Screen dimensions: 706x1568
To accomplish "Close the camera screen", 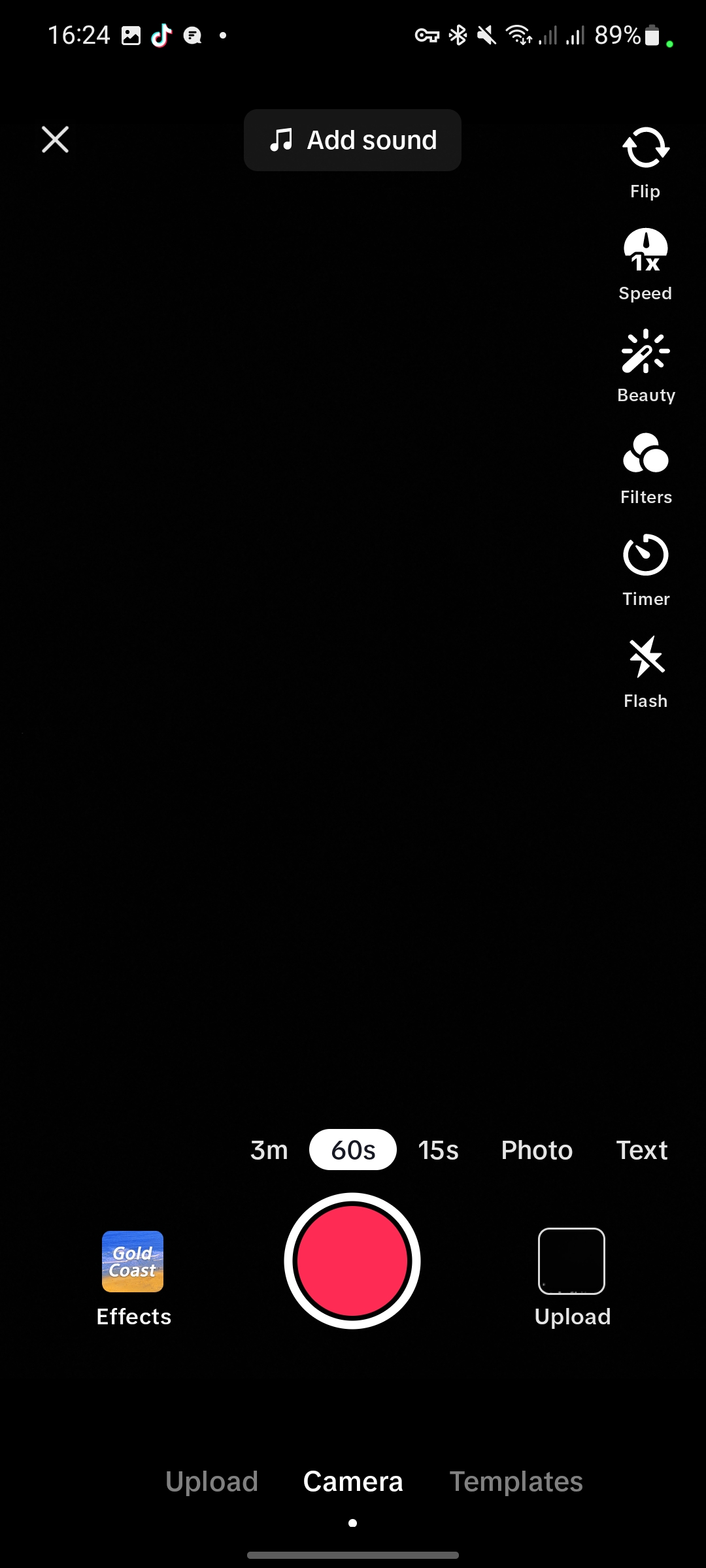I will pos(55,139).
